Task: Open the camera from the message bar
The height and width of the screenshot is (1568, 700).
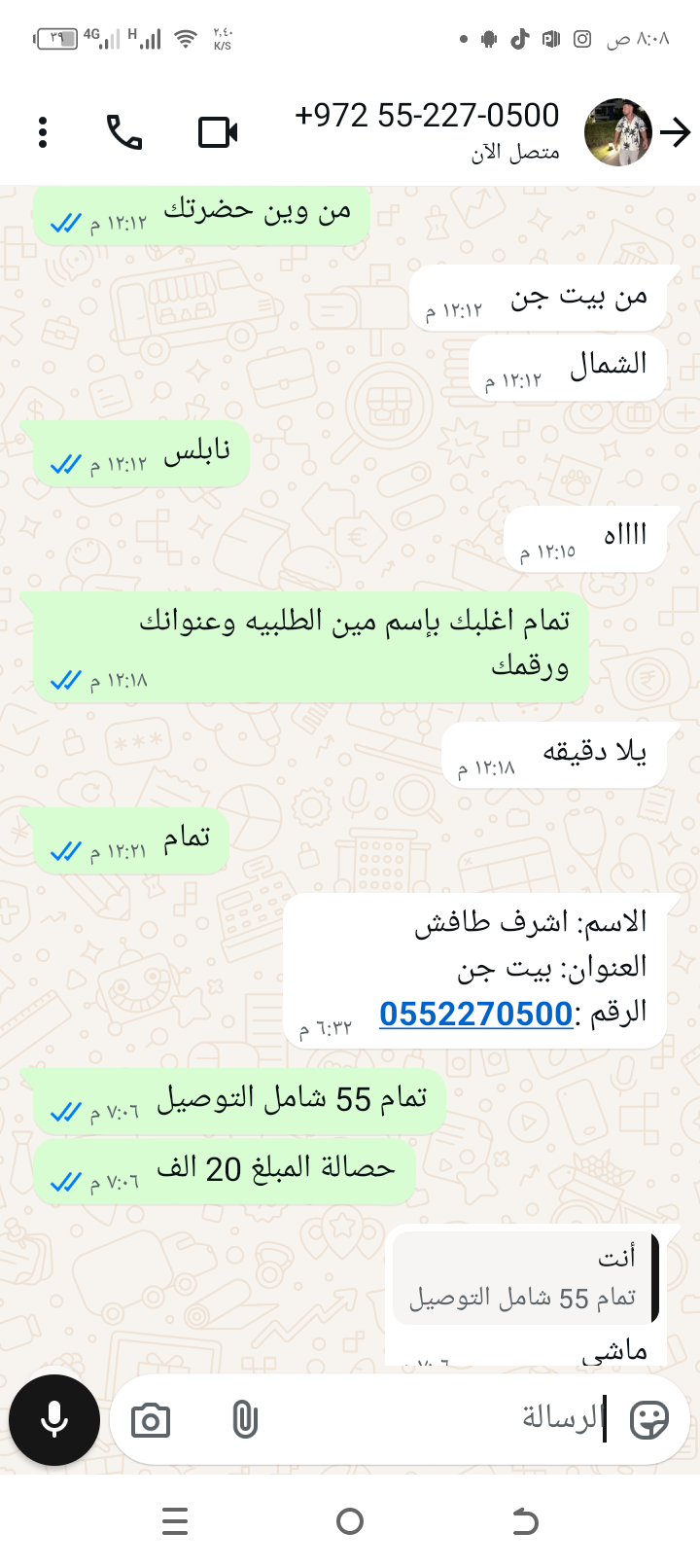Action: 151,1421
